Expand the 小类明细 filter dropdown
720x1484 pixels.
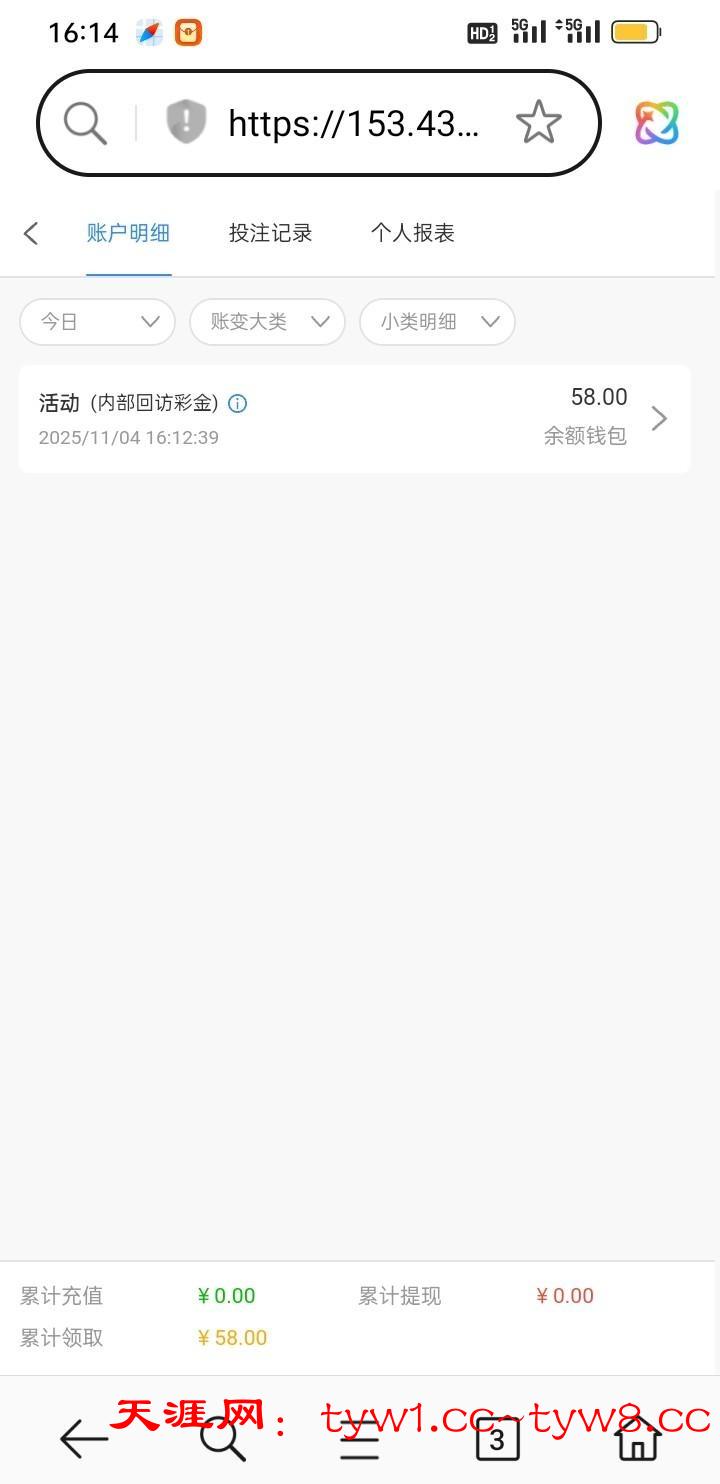(x=437, y=322)
